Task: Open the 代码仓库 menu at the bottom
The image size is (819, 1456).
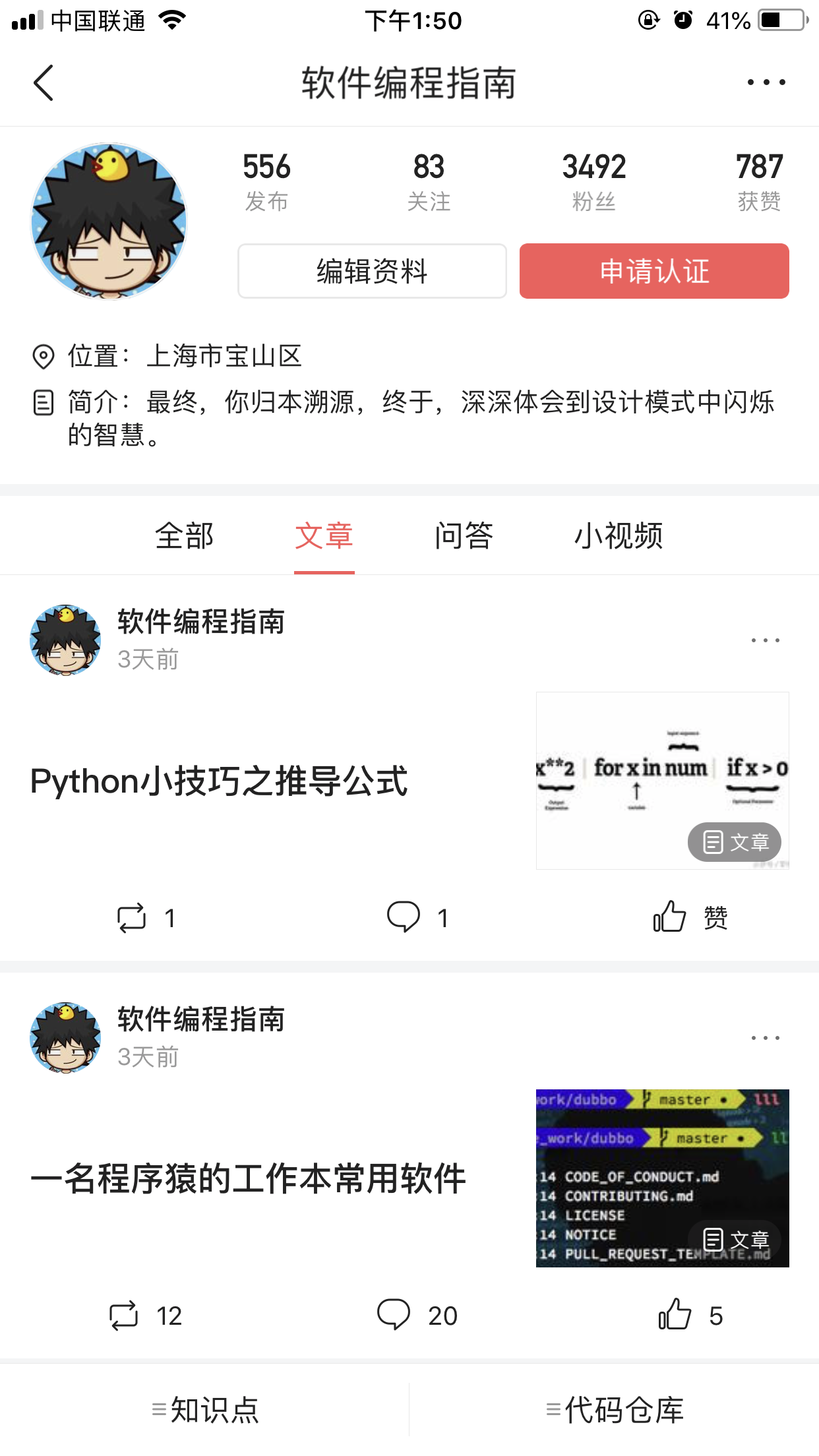Action: click(615, 1410)
